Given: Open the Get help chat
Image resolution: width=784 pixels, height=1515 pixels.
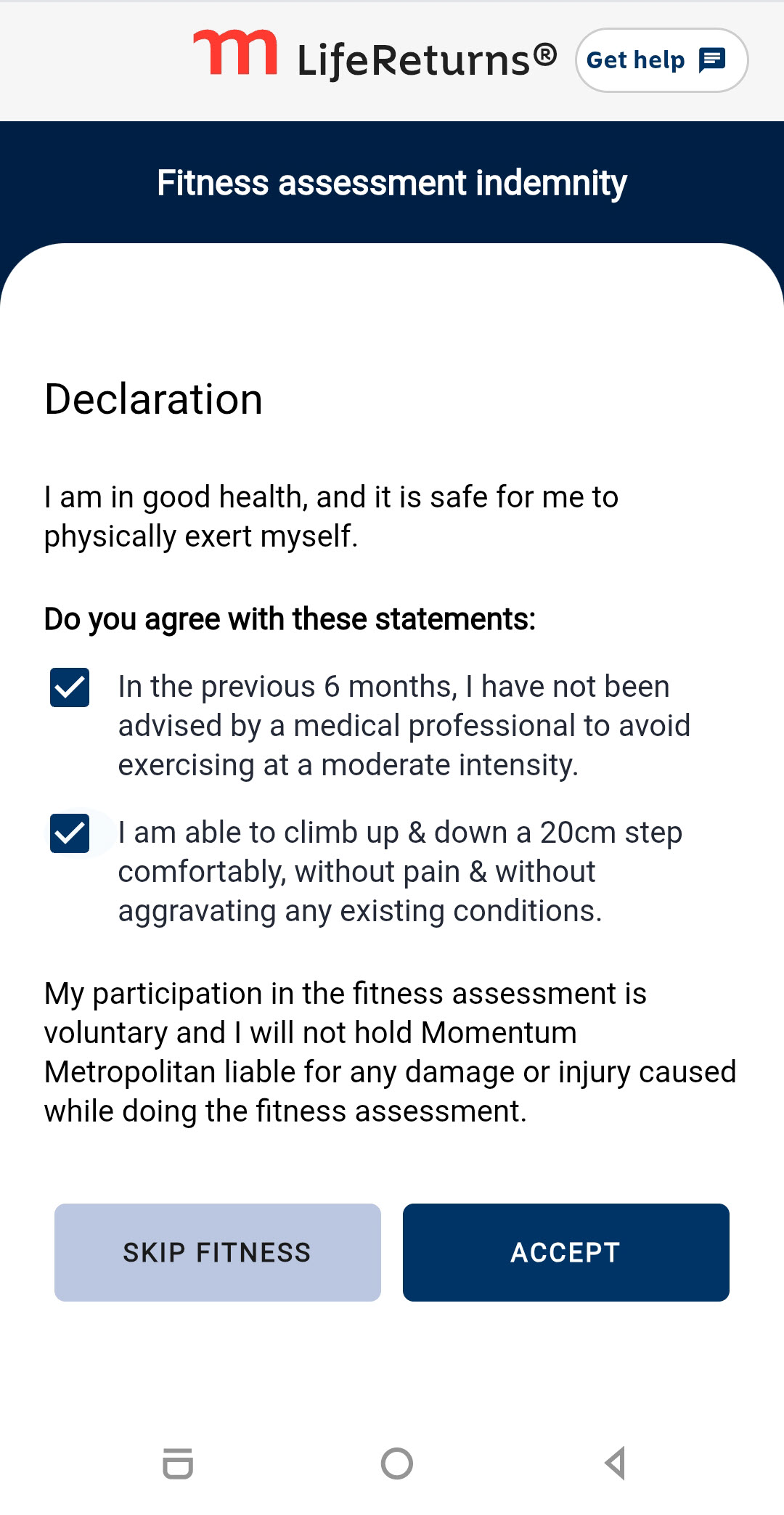Looking at the screenshot, I should [661, 60].
